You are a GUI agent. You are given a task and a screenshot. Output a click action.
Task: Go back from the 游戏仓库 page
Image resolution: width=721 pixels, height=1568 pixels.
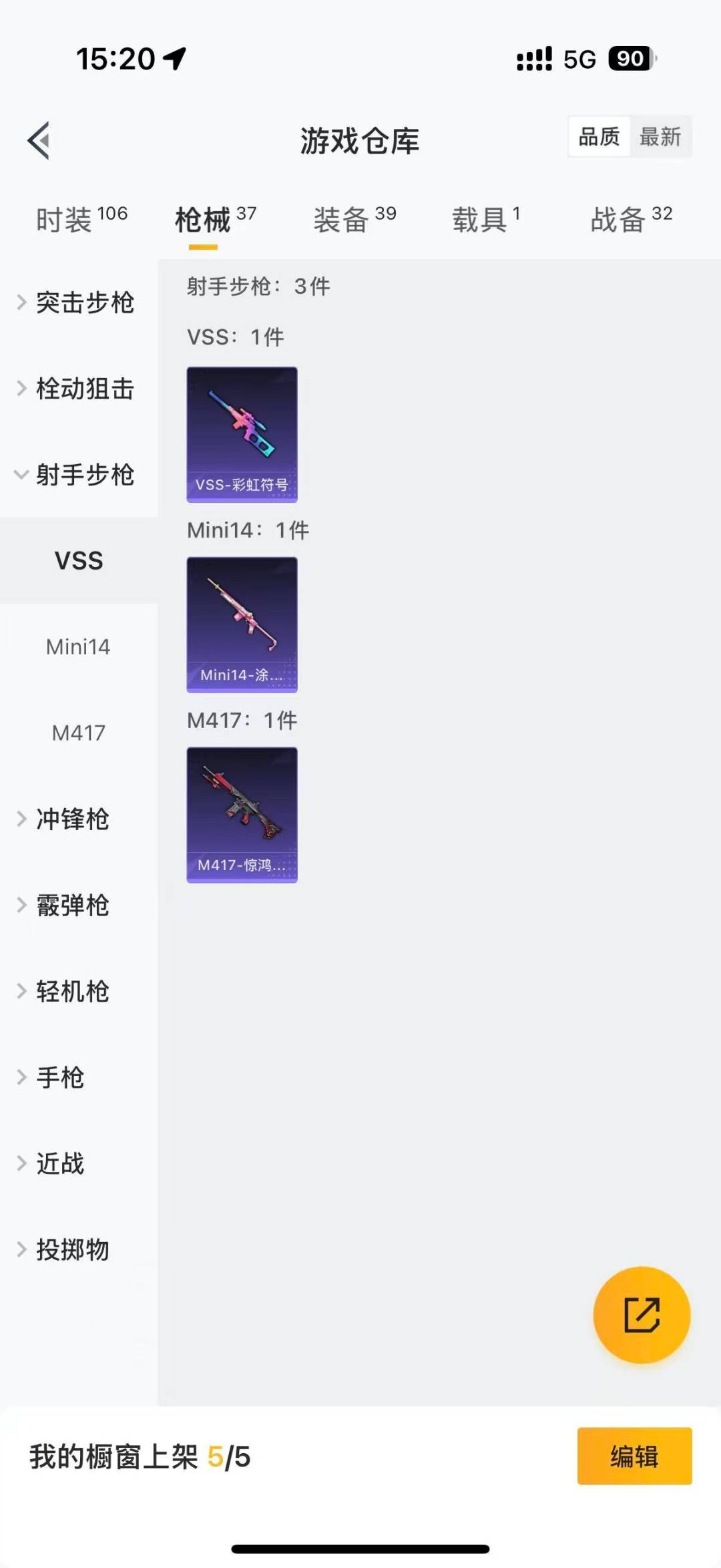[x=39, y=140]
